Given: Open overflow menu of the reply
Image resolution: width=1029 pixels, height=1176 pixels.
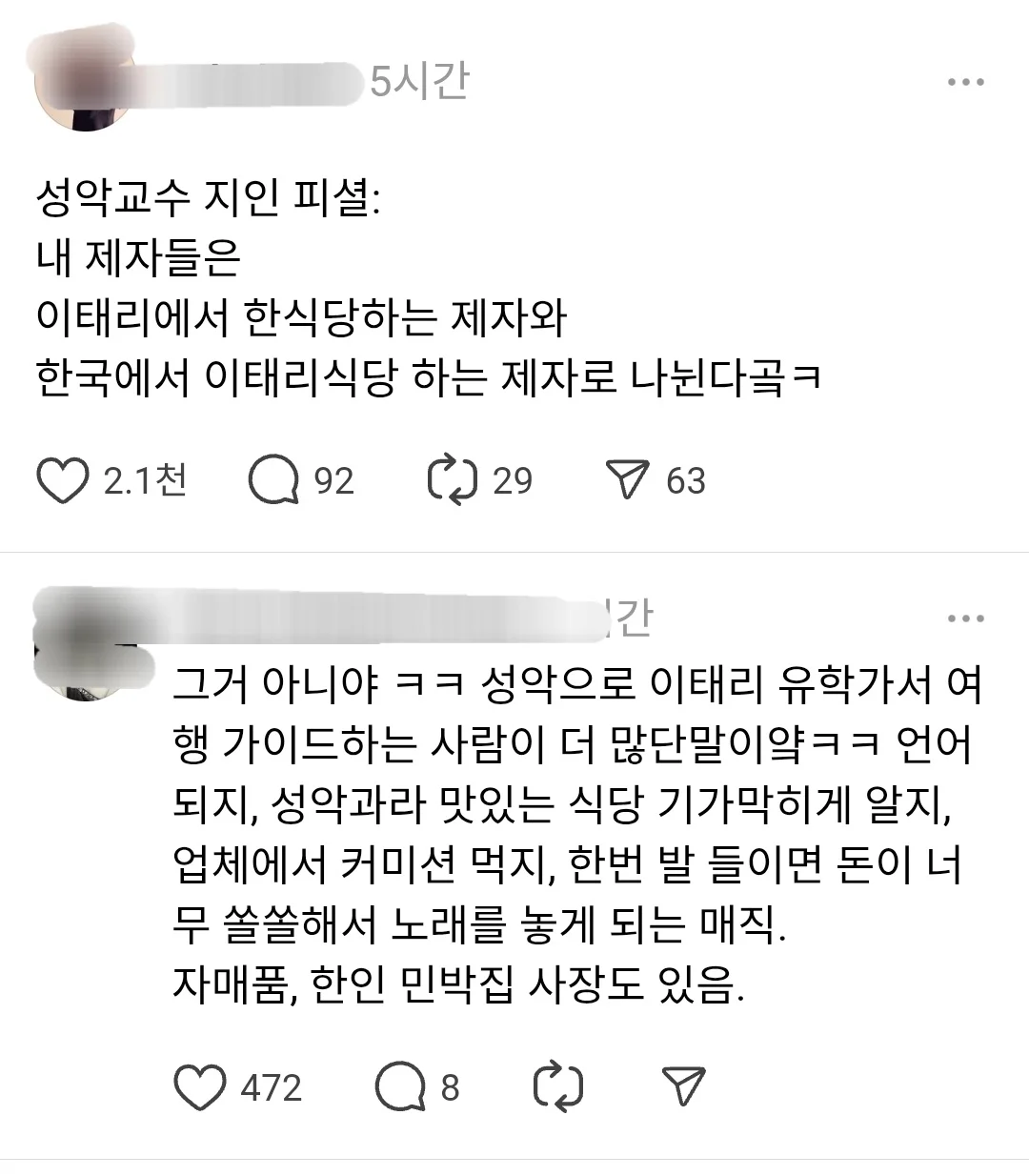Looking at the screenshot, I should tap(965, 619).
